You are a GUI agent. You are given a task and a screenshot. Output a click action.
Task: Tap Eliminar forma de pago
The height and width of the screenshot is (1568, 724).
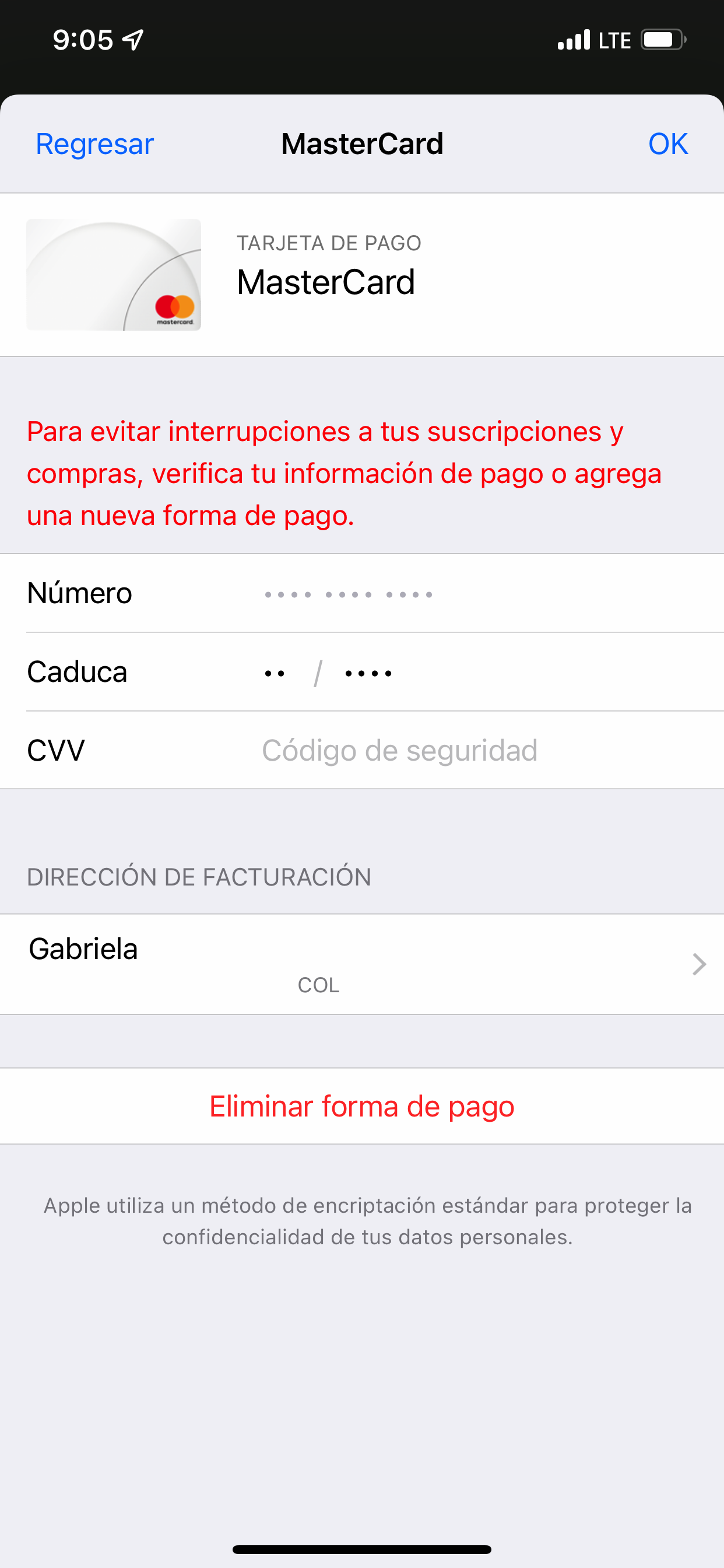(361, 1106)
